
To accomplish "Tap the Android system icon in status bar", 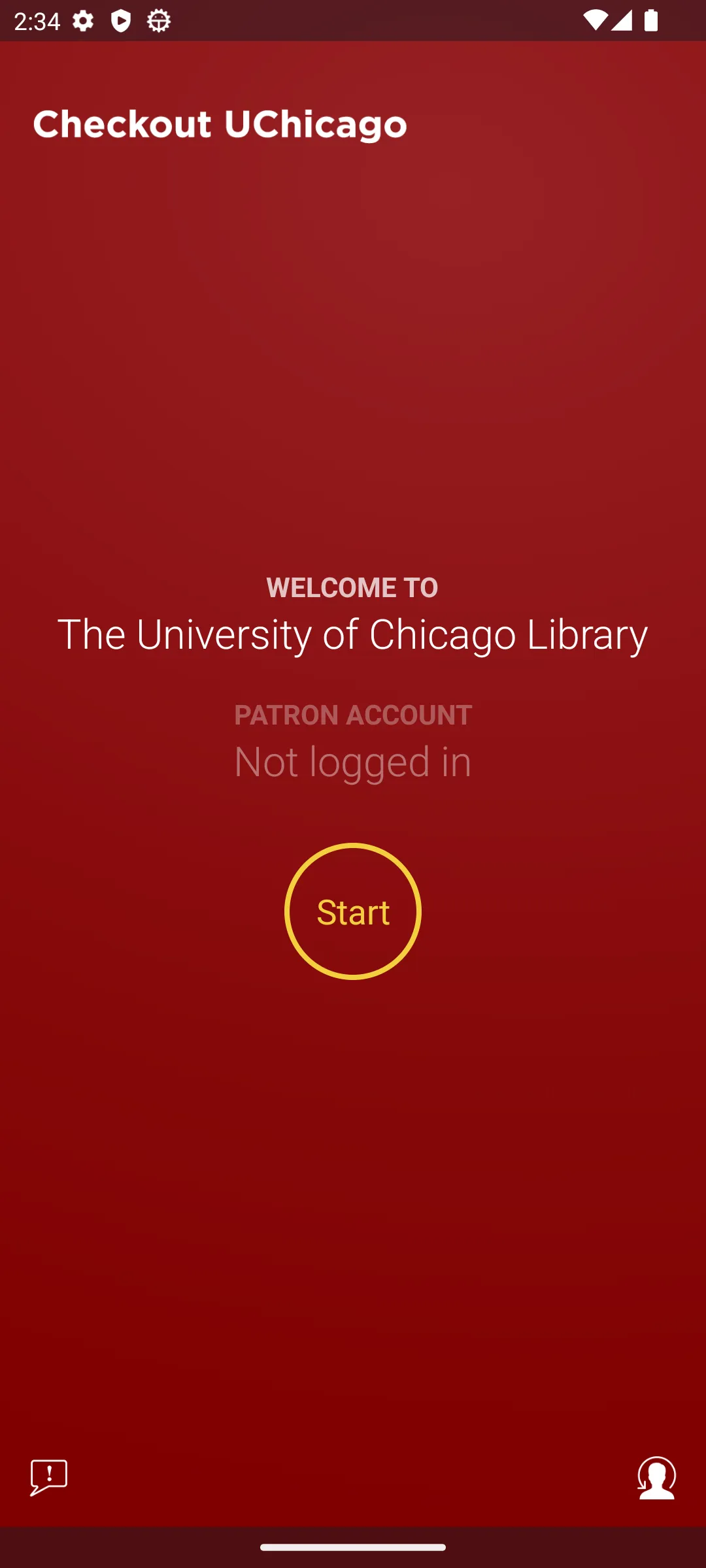I will point(157,20).
